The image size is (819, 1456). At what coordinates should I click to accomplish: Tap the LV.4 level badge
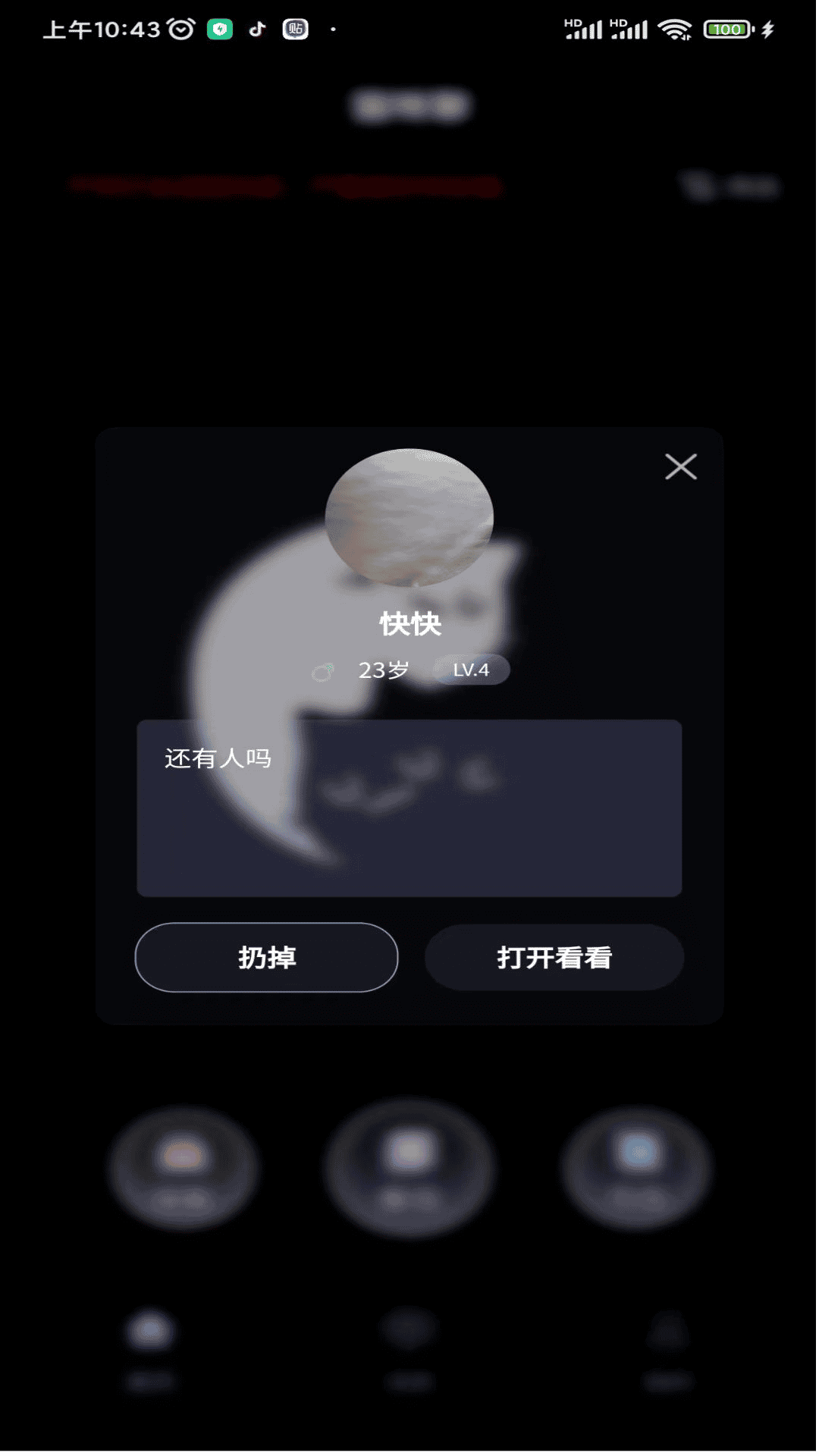(471, 670)
